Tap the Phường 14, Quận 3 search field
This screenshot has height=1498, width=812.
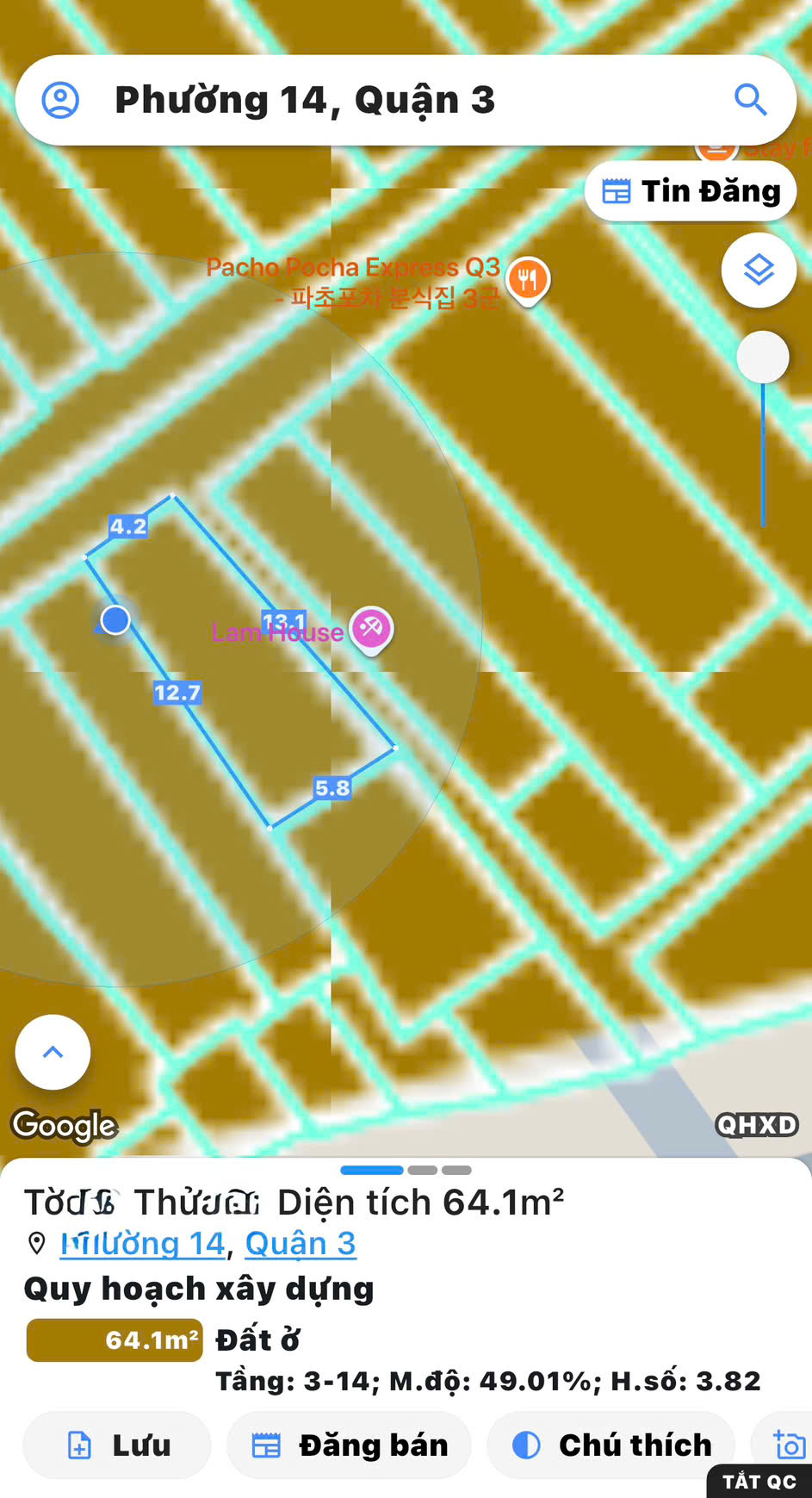[x=387, y=100]
